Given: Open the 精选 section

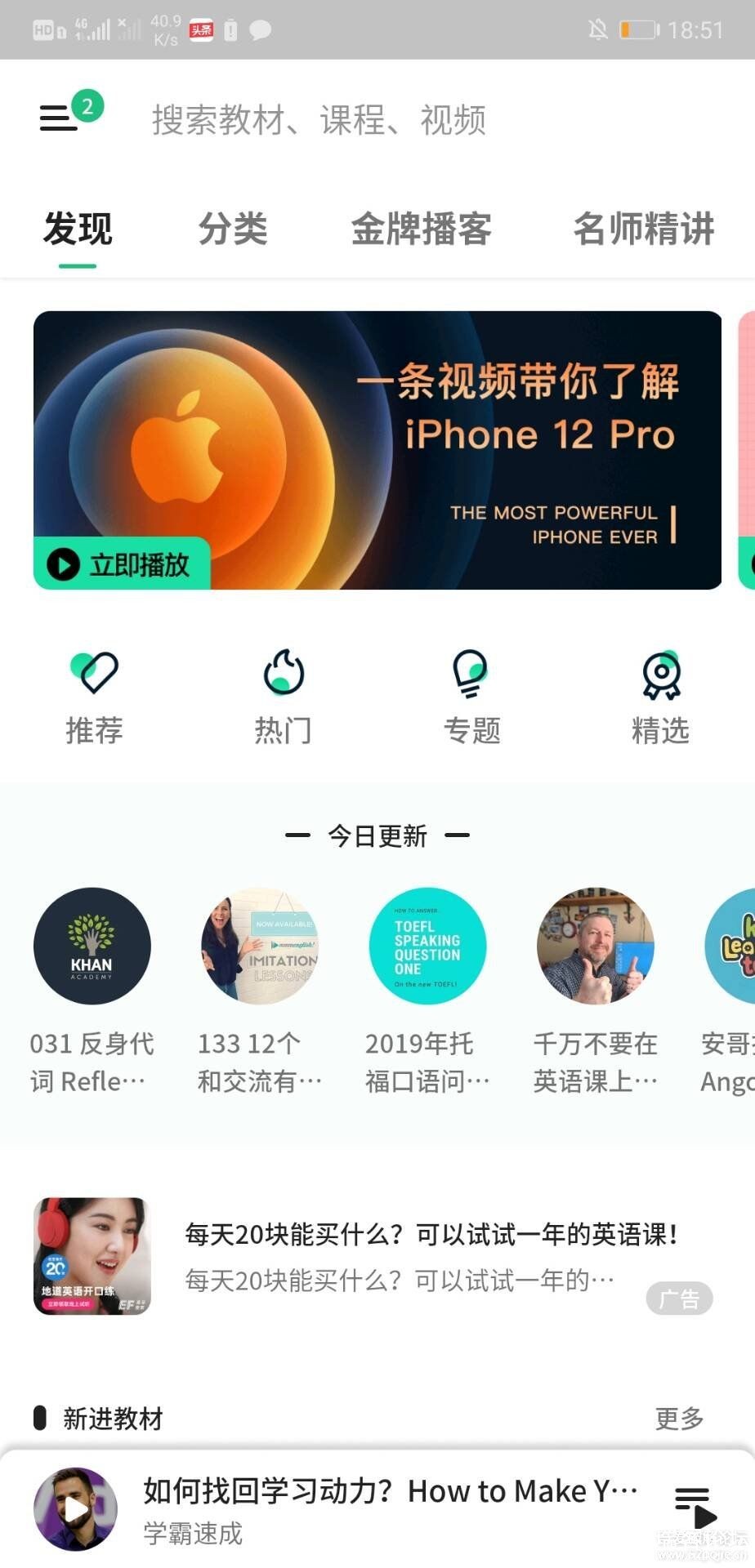Looking at the screenshot, I should click(x=660, y=696).
